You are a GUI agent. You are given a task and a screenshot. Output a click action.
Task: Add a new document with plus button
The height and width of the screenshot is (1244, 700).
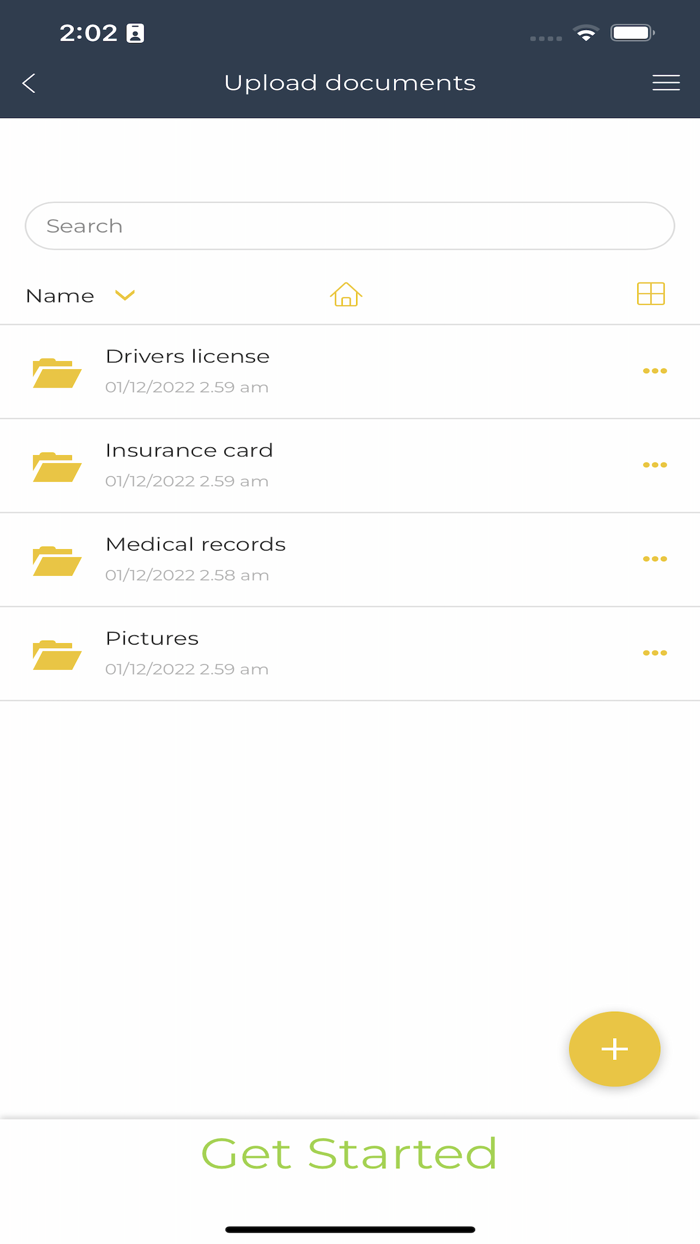coord(614,1049)
